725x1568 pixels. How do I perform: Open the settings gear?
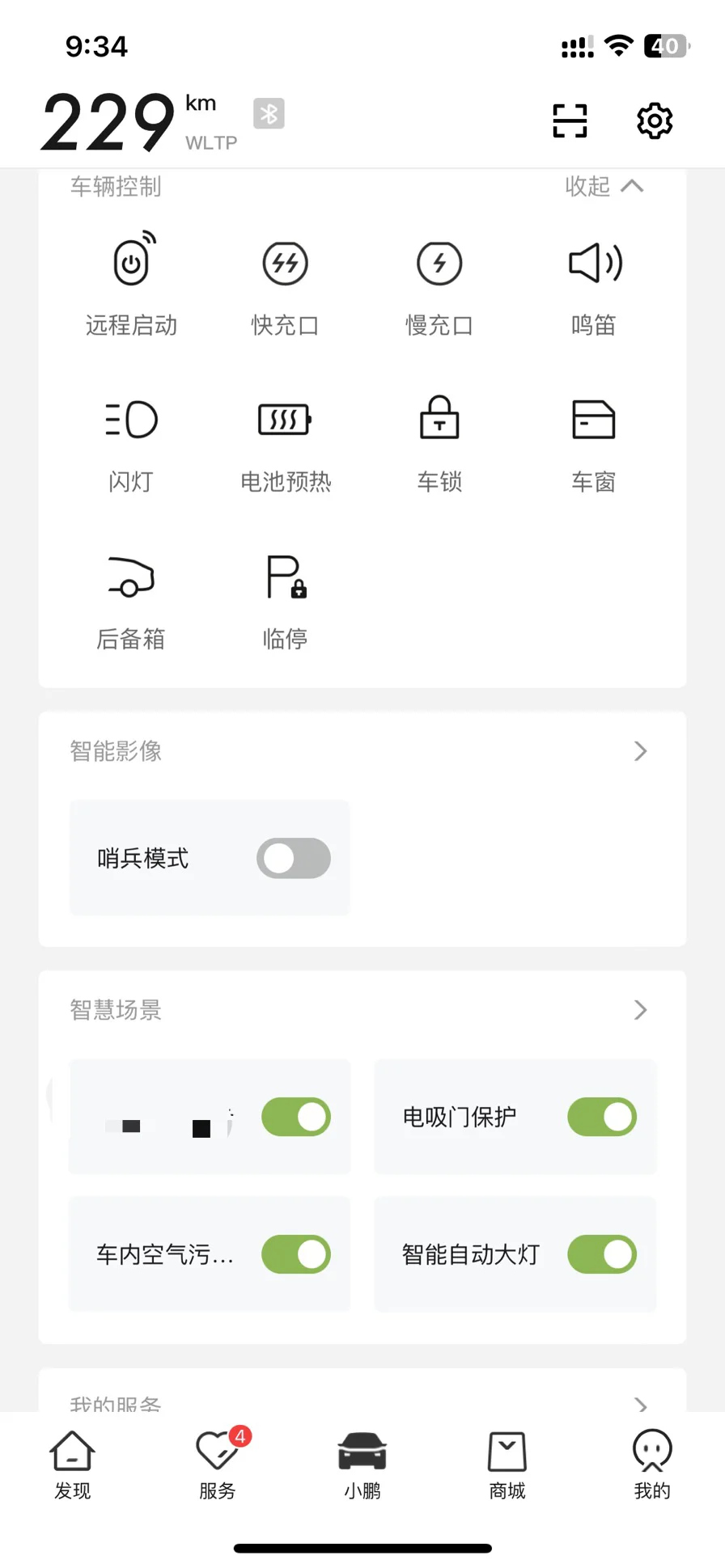click(655, 121)
